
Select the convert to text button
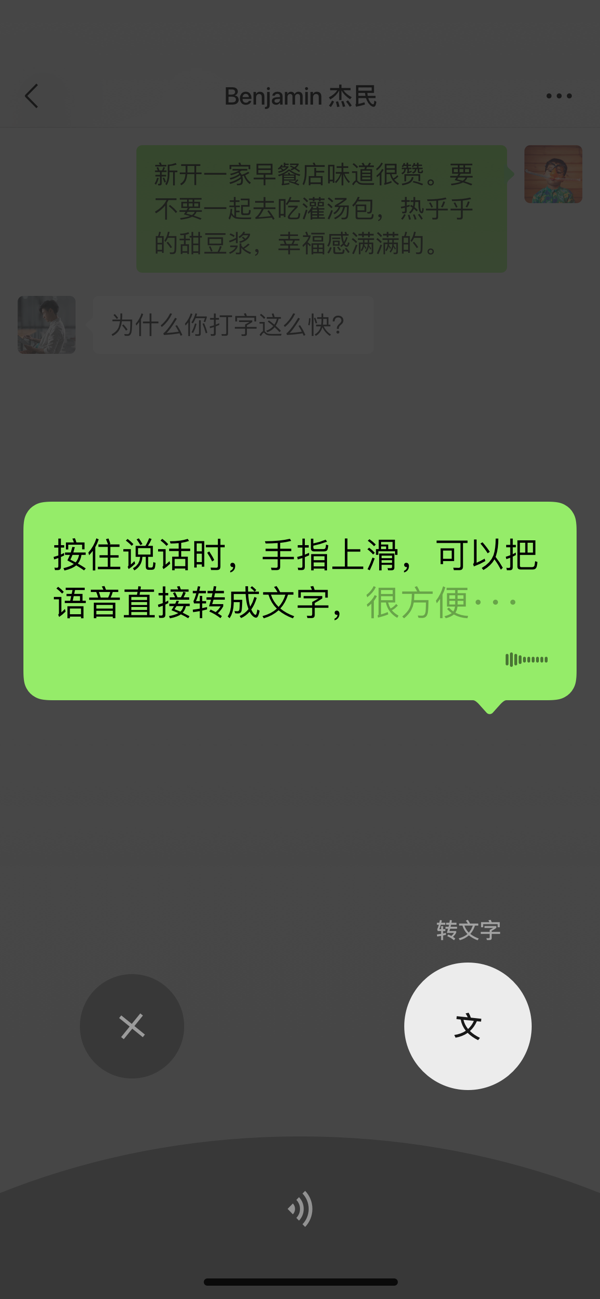pos(467,1026)
